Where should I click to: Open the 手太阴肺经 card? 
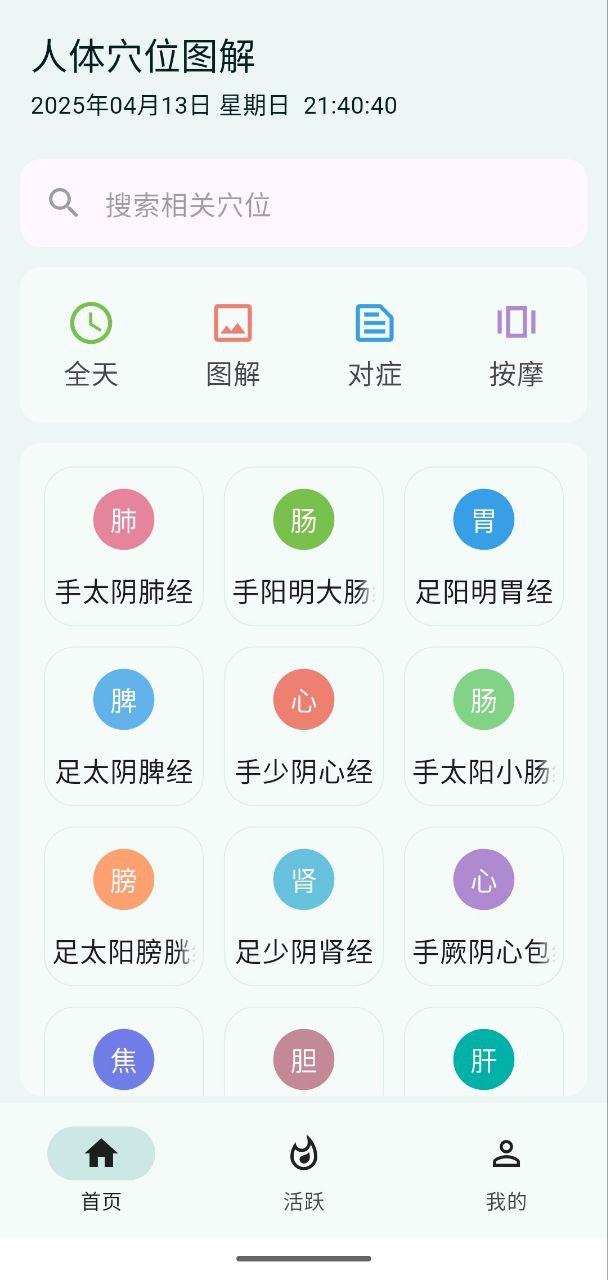[124, 546]
